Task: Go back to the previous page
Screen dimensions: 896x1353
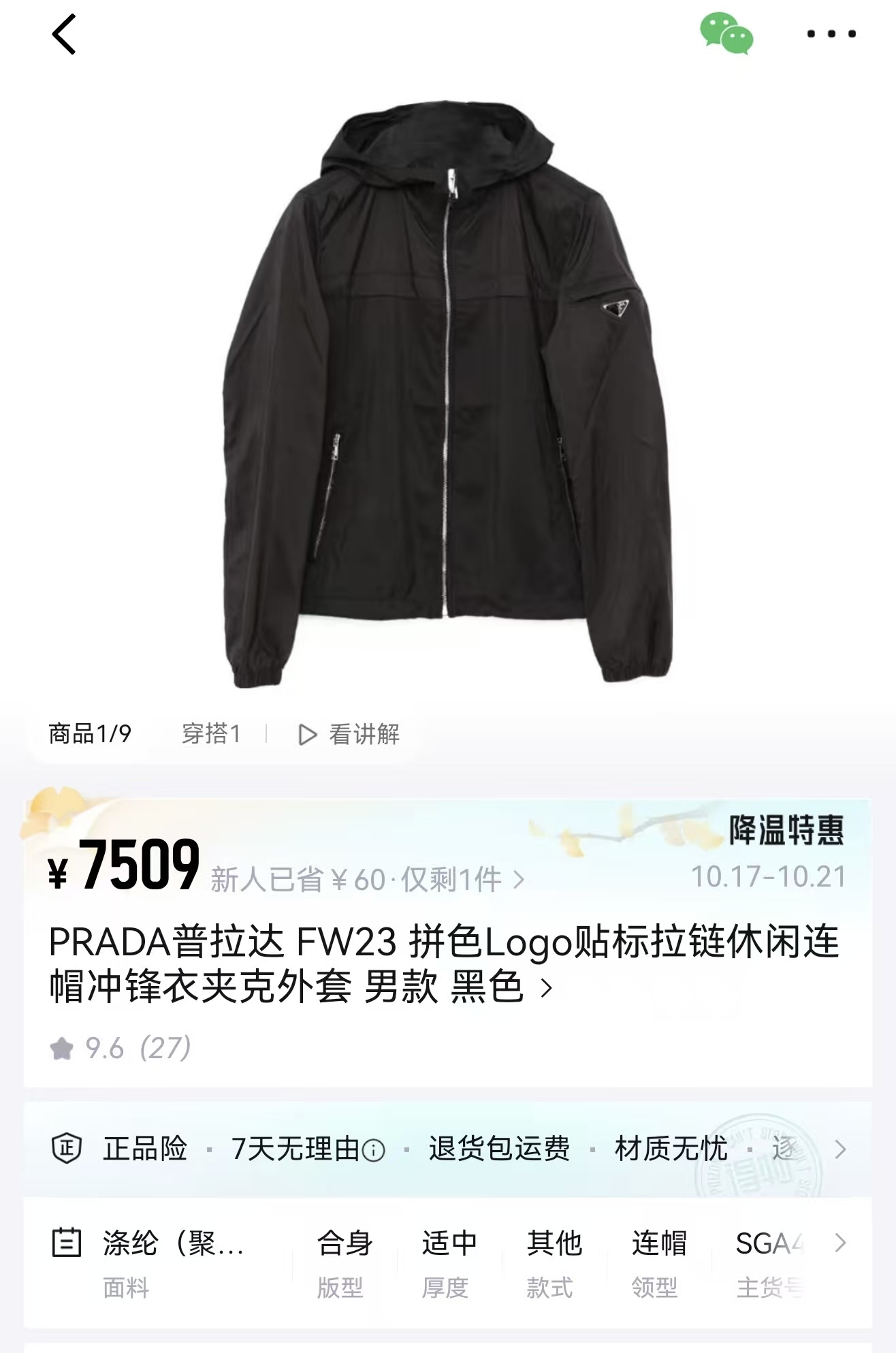Action: point(64,34)
